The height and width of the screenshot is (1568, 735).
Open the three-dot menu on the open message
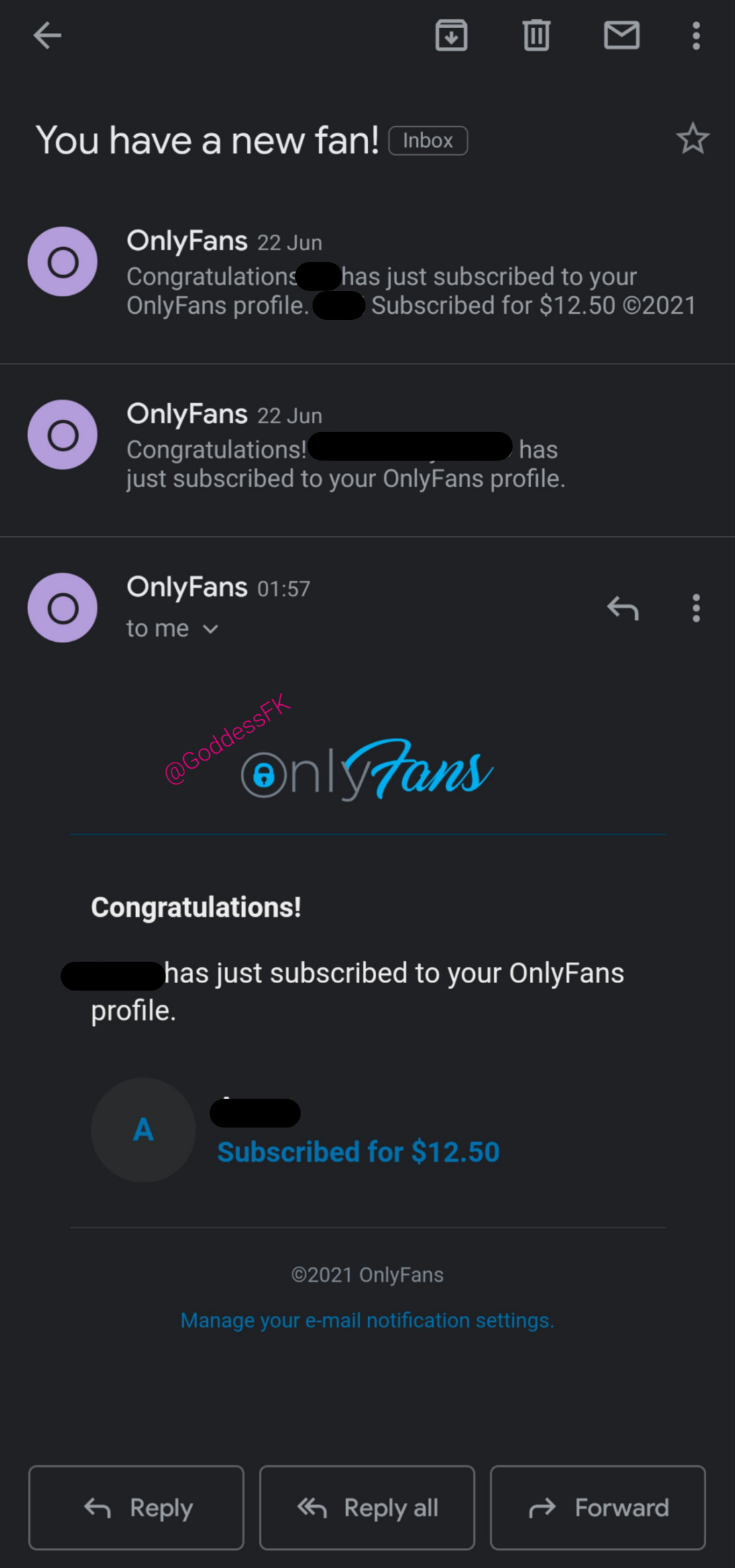tap(695, 608)
